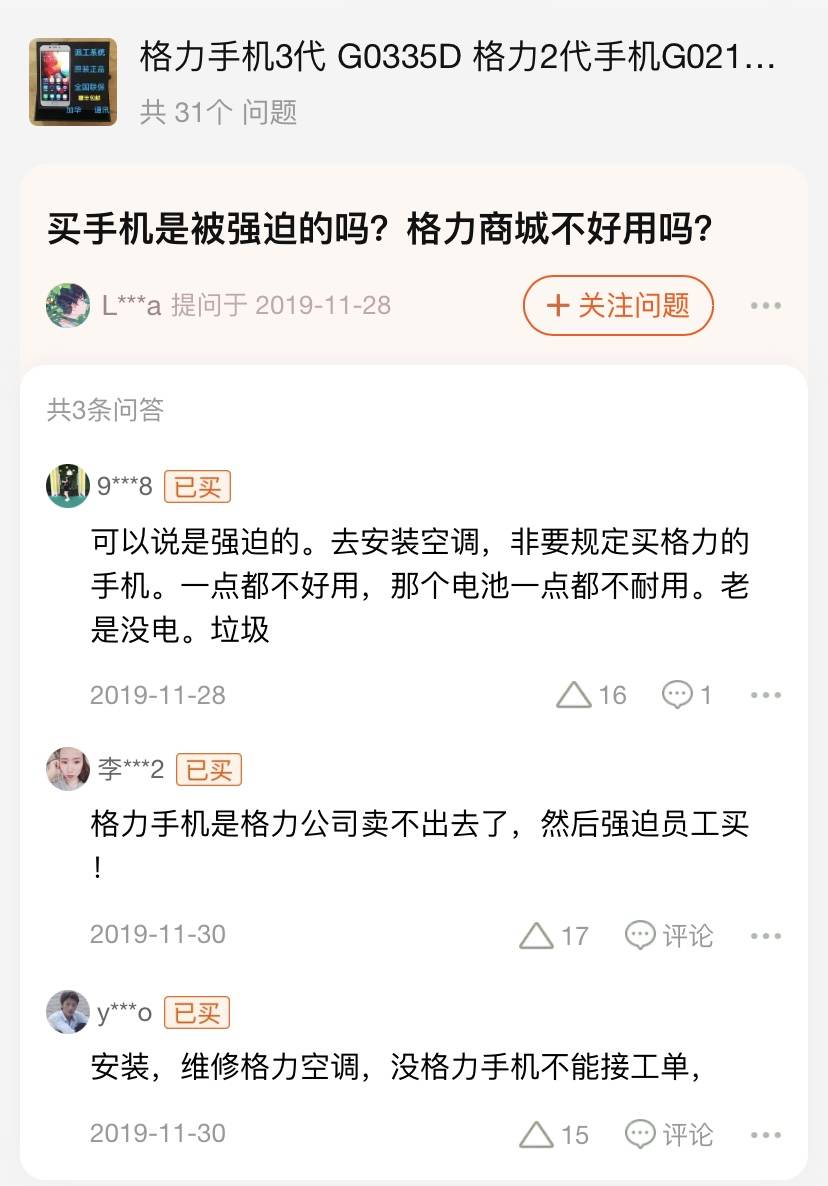The height and width of the screenshot is (1186, 828).
Task: Open more options for the last answer
Action: pos(766,1134)
